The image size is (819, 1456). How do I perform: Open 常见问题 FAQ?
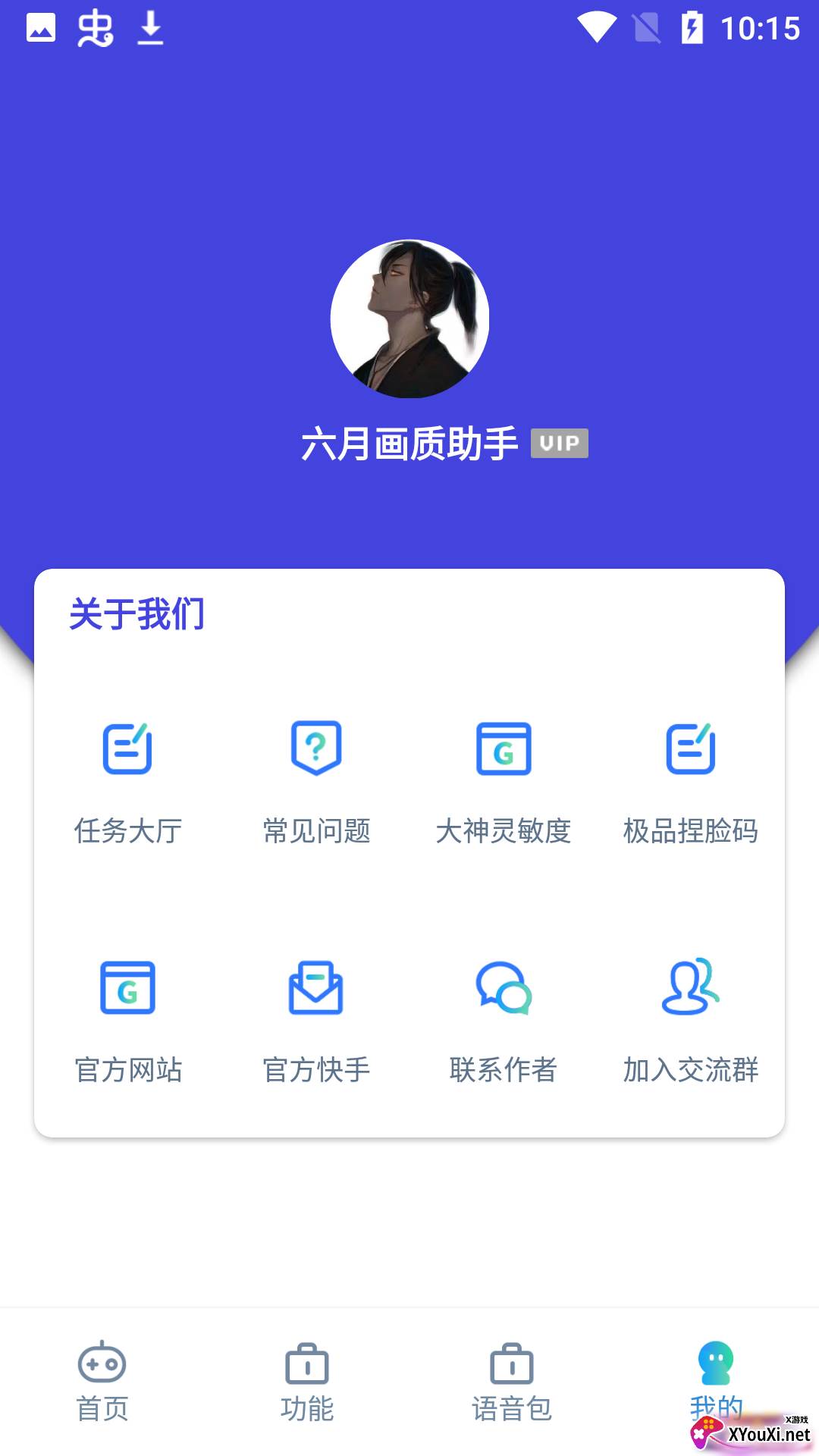[316, 781]
